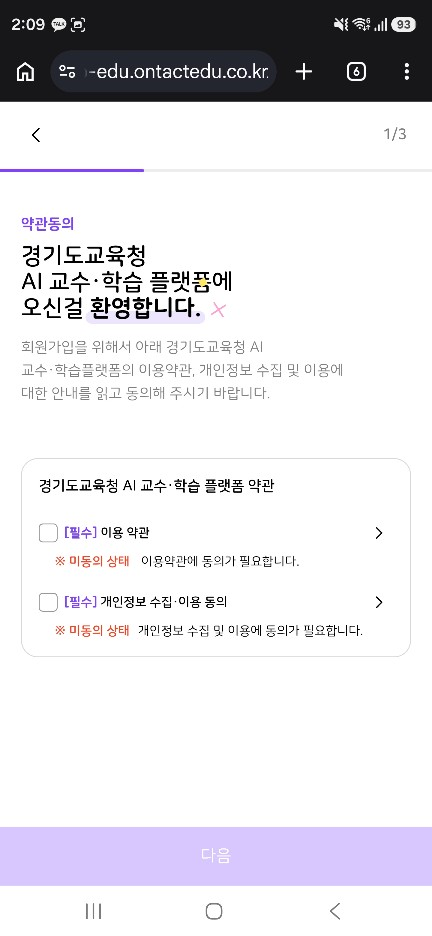Open the tab switcher showing 6 tabs
Viewport: 432px width, 936px height.
coord(356,72)
